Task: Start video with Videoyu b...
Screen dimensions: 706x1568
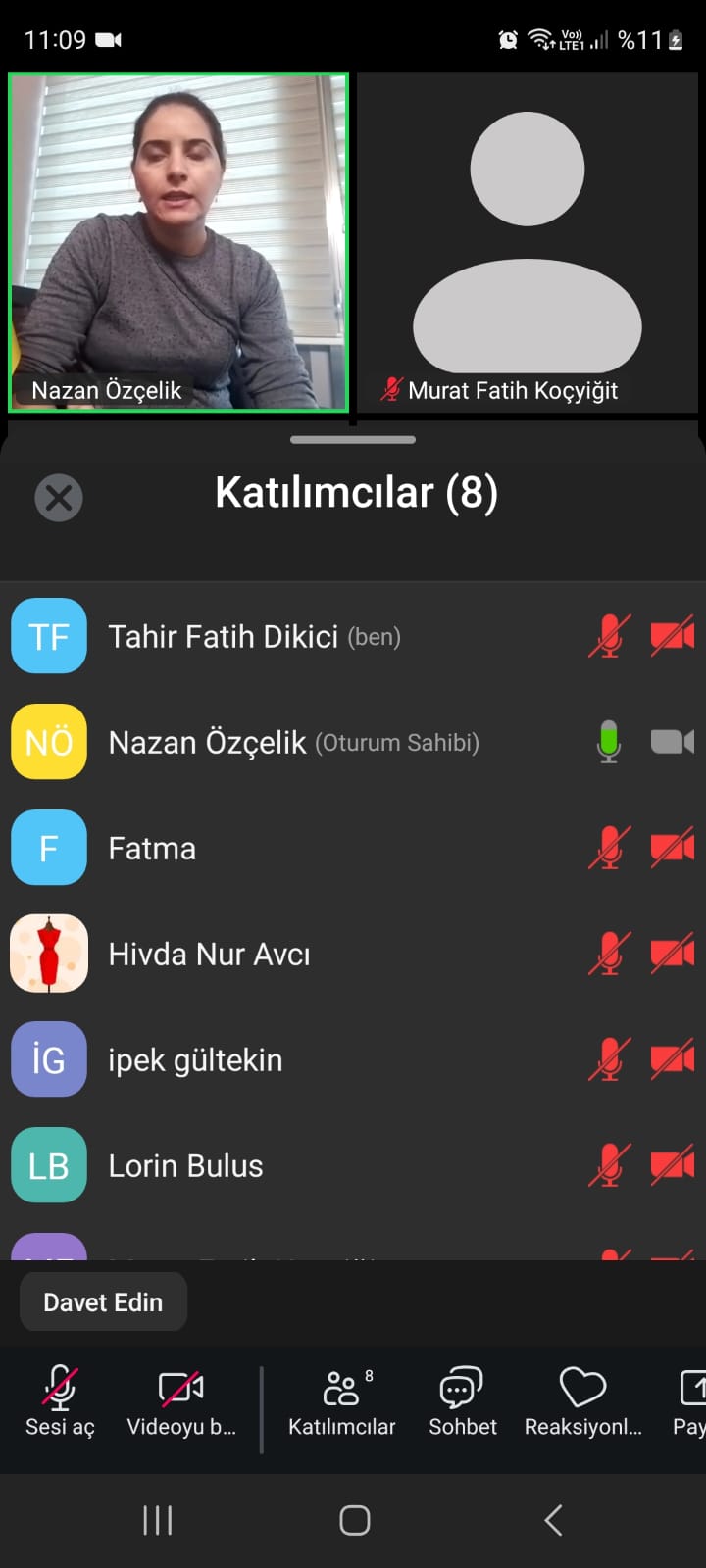Action: click(181, 1401)
